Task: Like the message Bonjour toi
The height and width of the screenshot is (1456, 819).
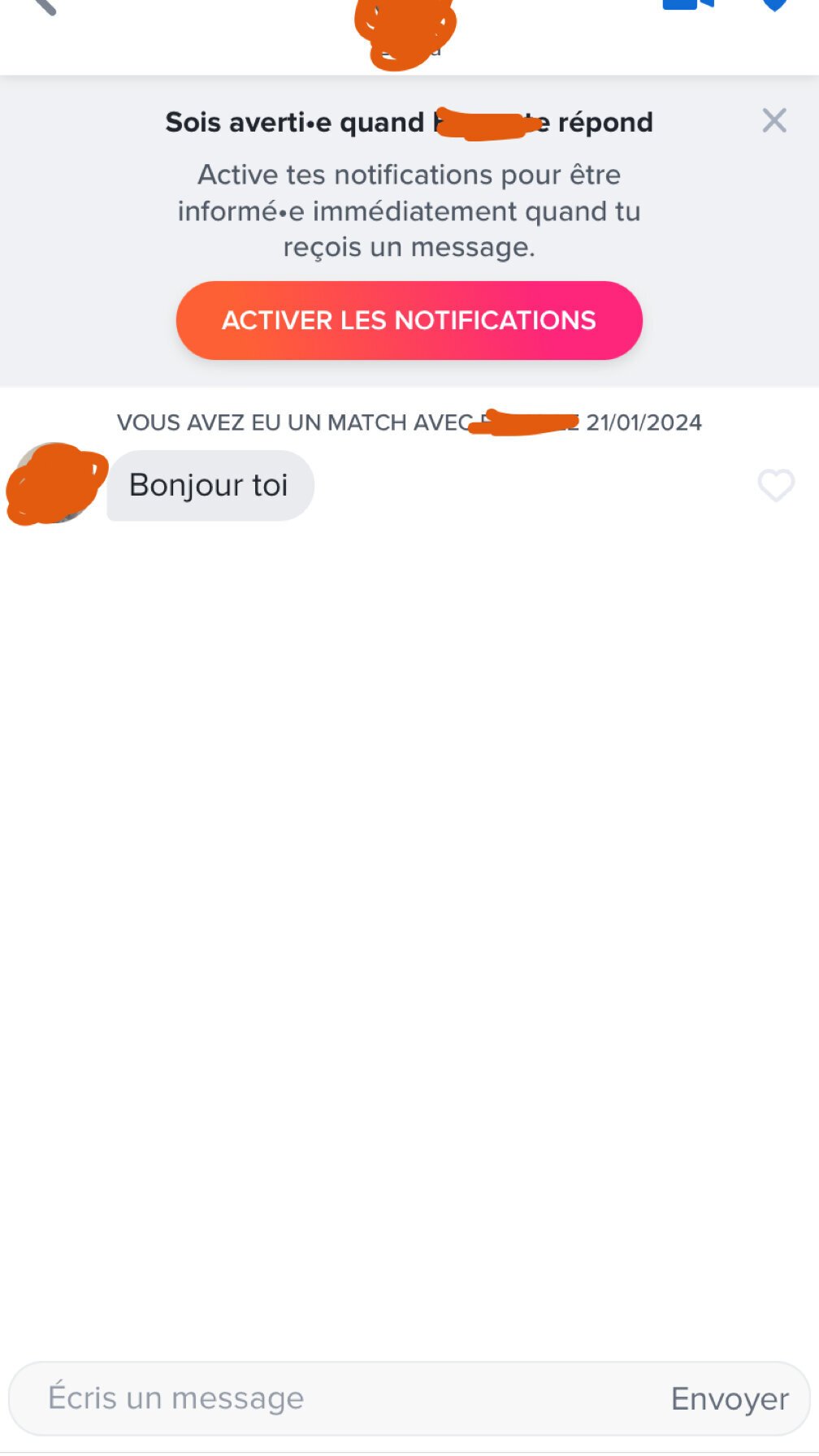Action: click(x=775, y=486)
